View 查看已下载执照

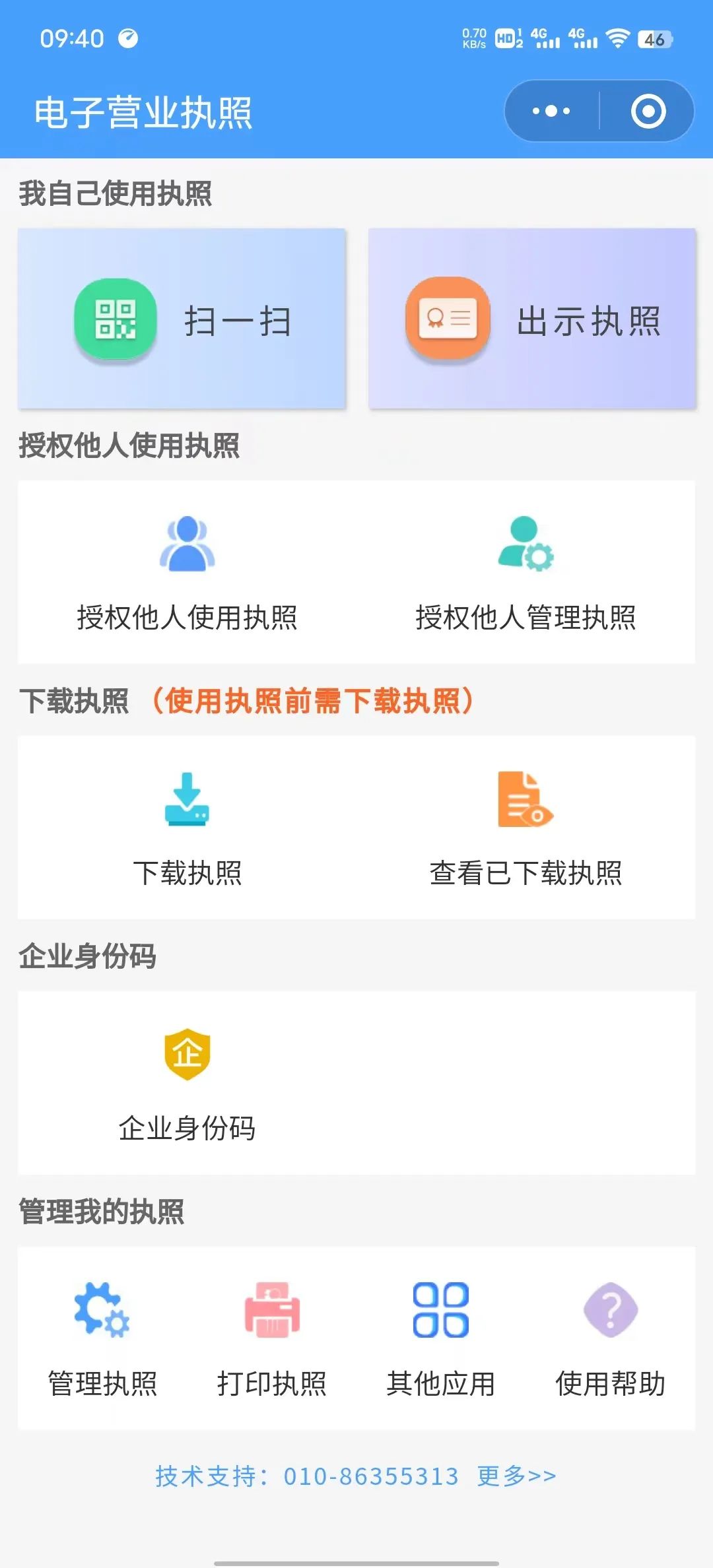click(526, 828)
